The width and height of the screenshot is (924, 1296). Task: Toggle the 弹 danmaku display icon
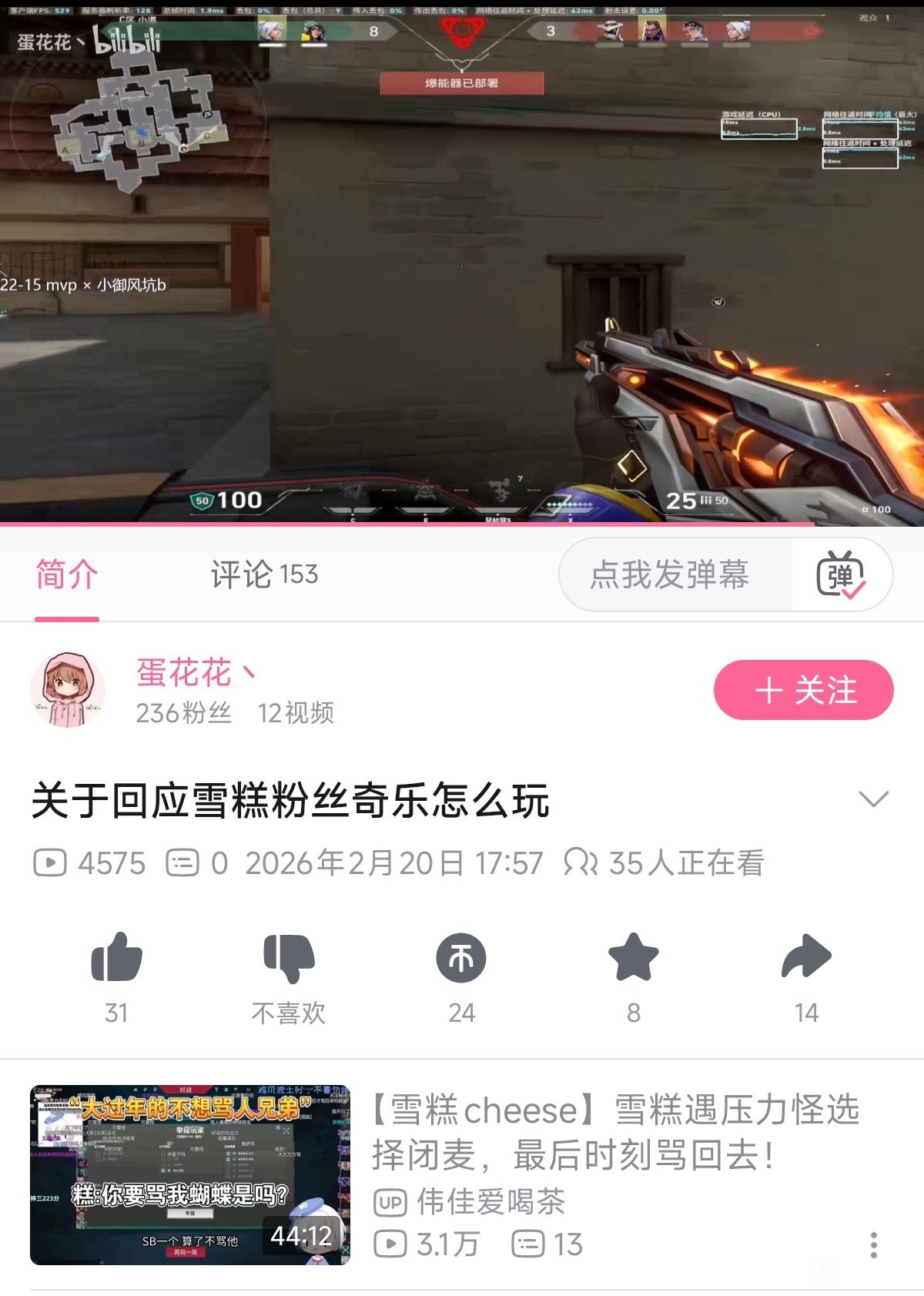(x=841, y=575)
